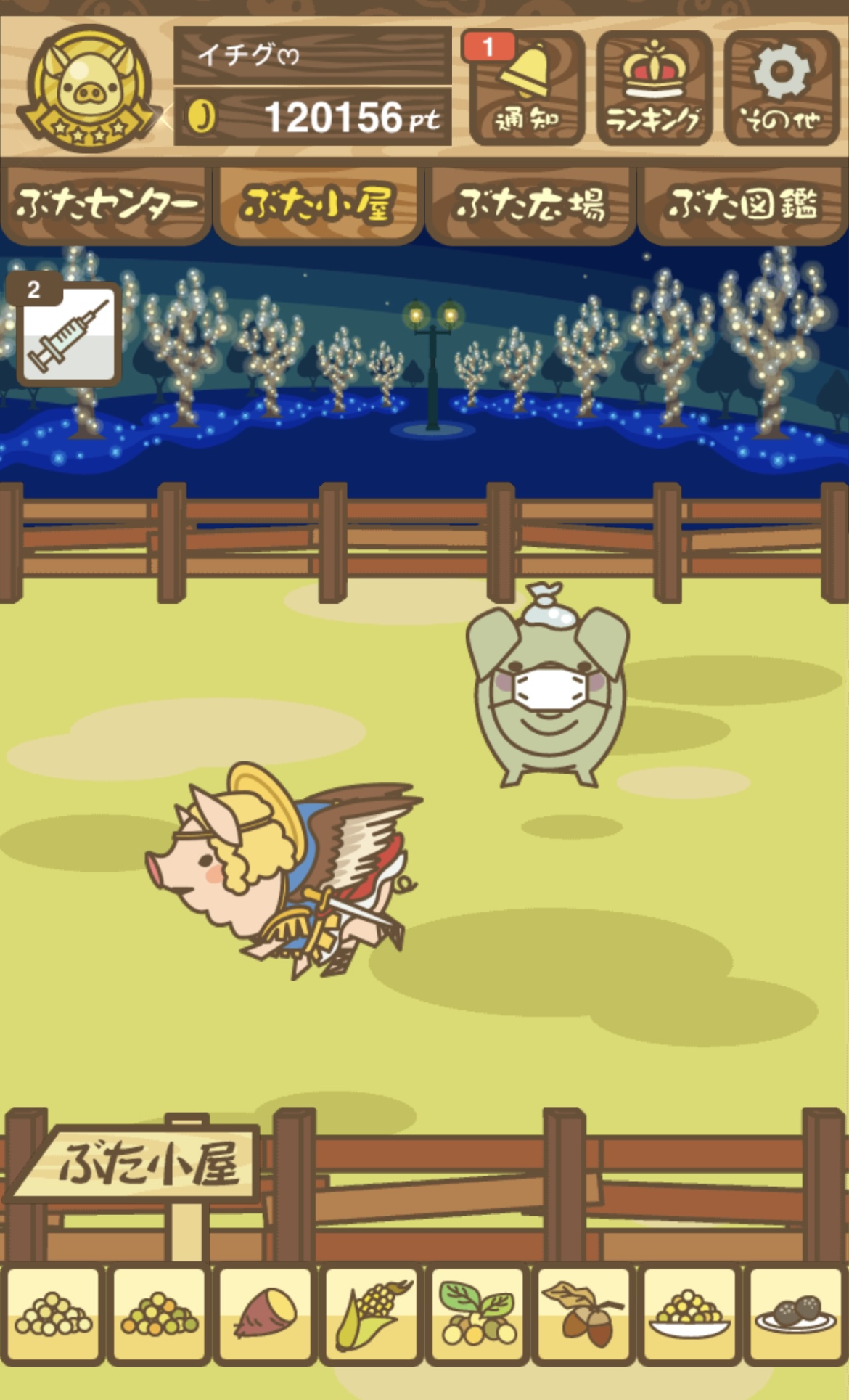Viewport: 849px width, 1400px height.
Task: Open the 通知 notifications bell
Action: (x=527, y=89)
